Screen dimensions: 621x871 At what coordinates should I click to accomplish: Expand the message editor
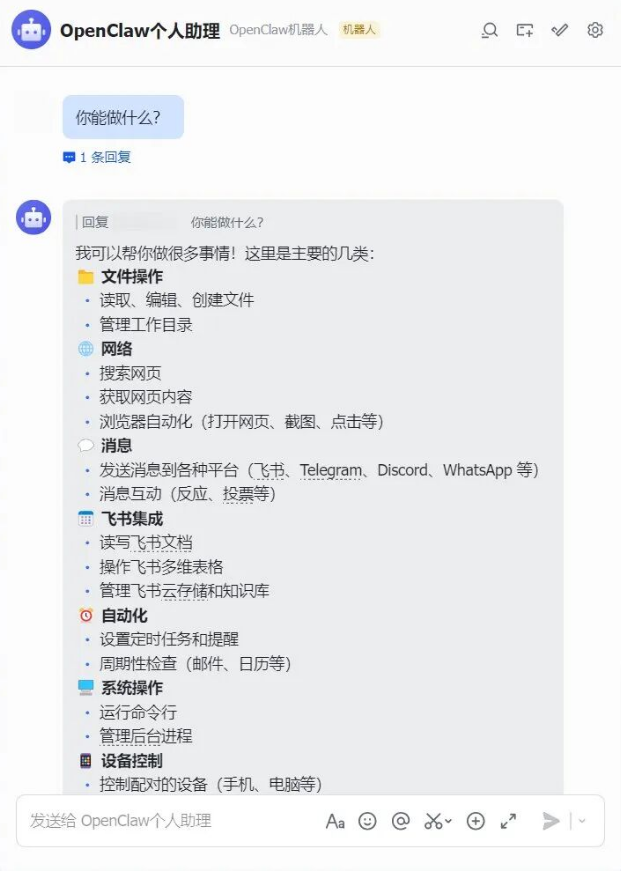point(508,821)
